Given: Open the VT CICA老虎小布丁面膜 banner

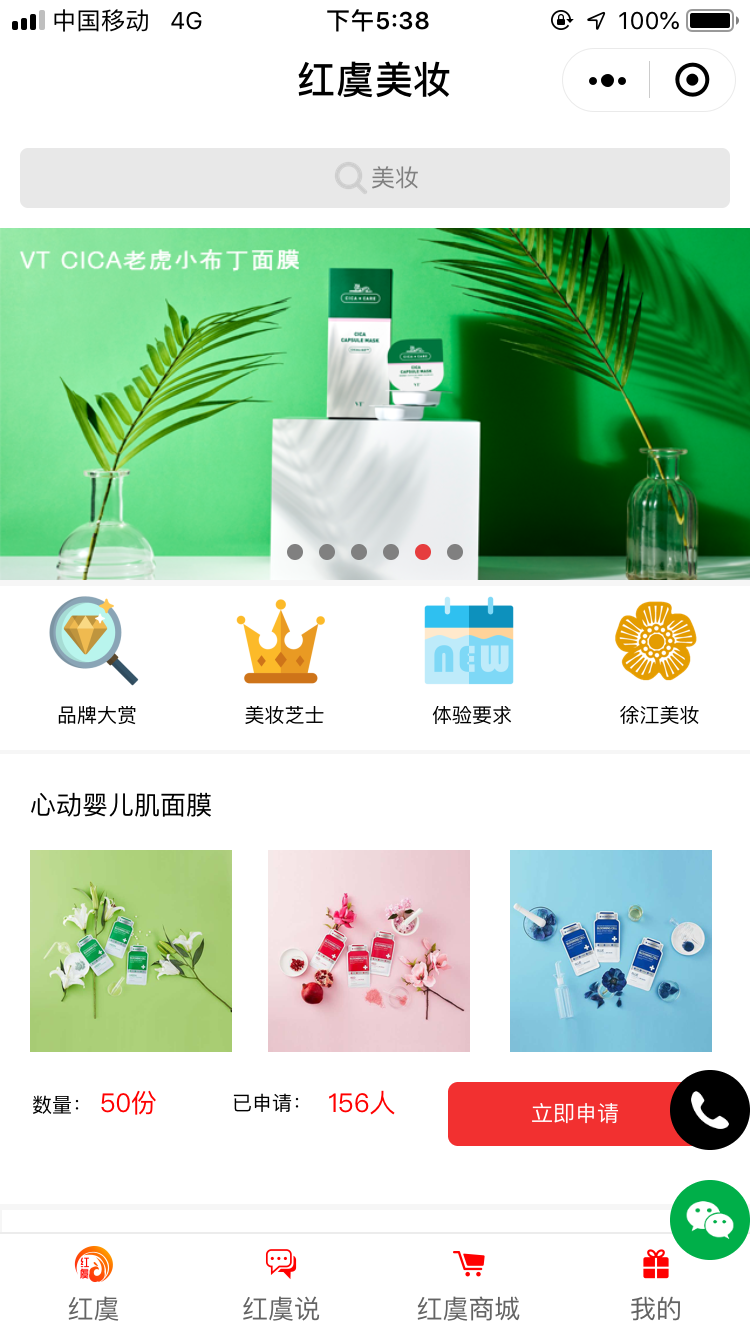Looking at the screenshot, I should 375,400.
